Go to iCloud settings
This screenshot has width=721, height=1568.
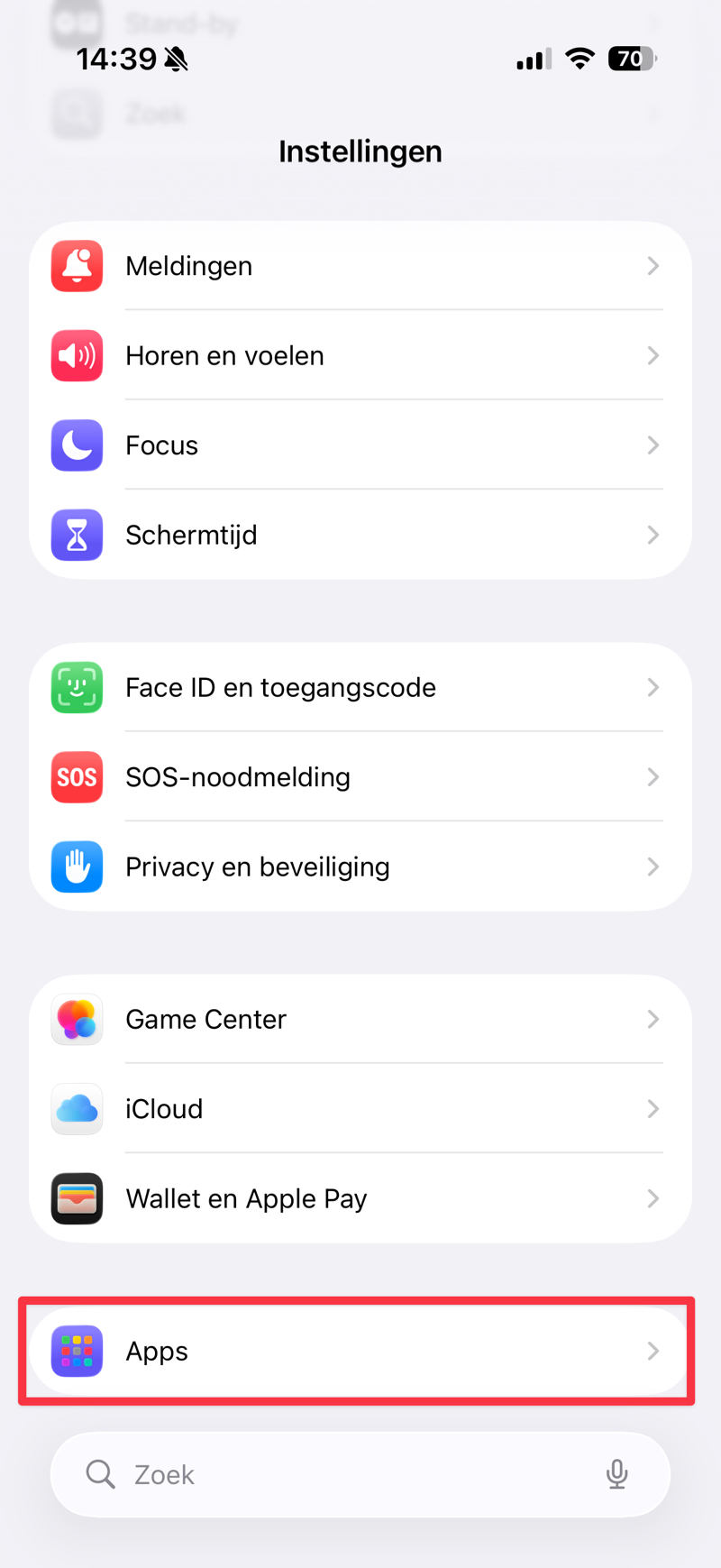pos(360,1108)
